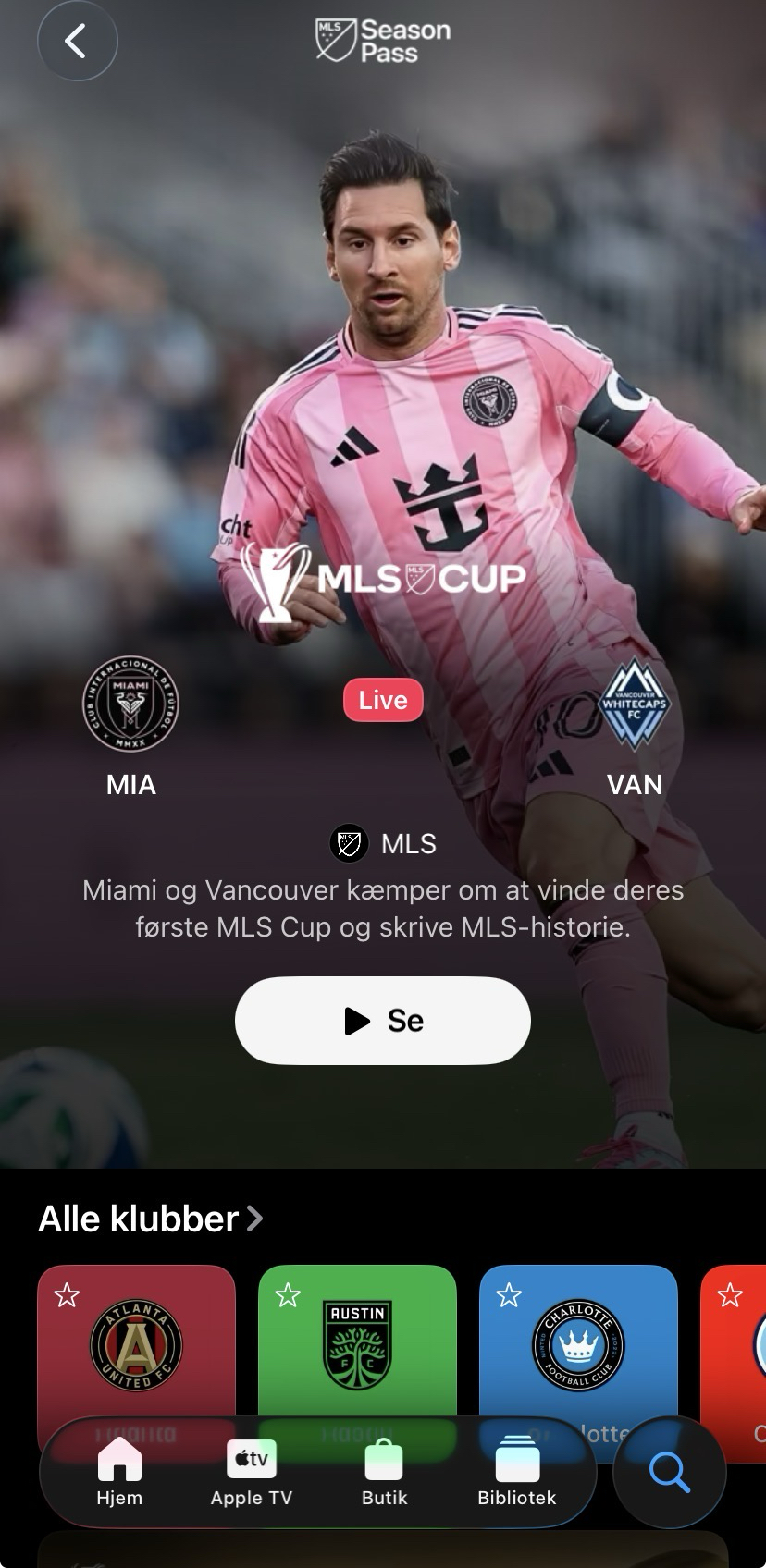Favorite Atlanta United with the star

[x=67, y=1295]
